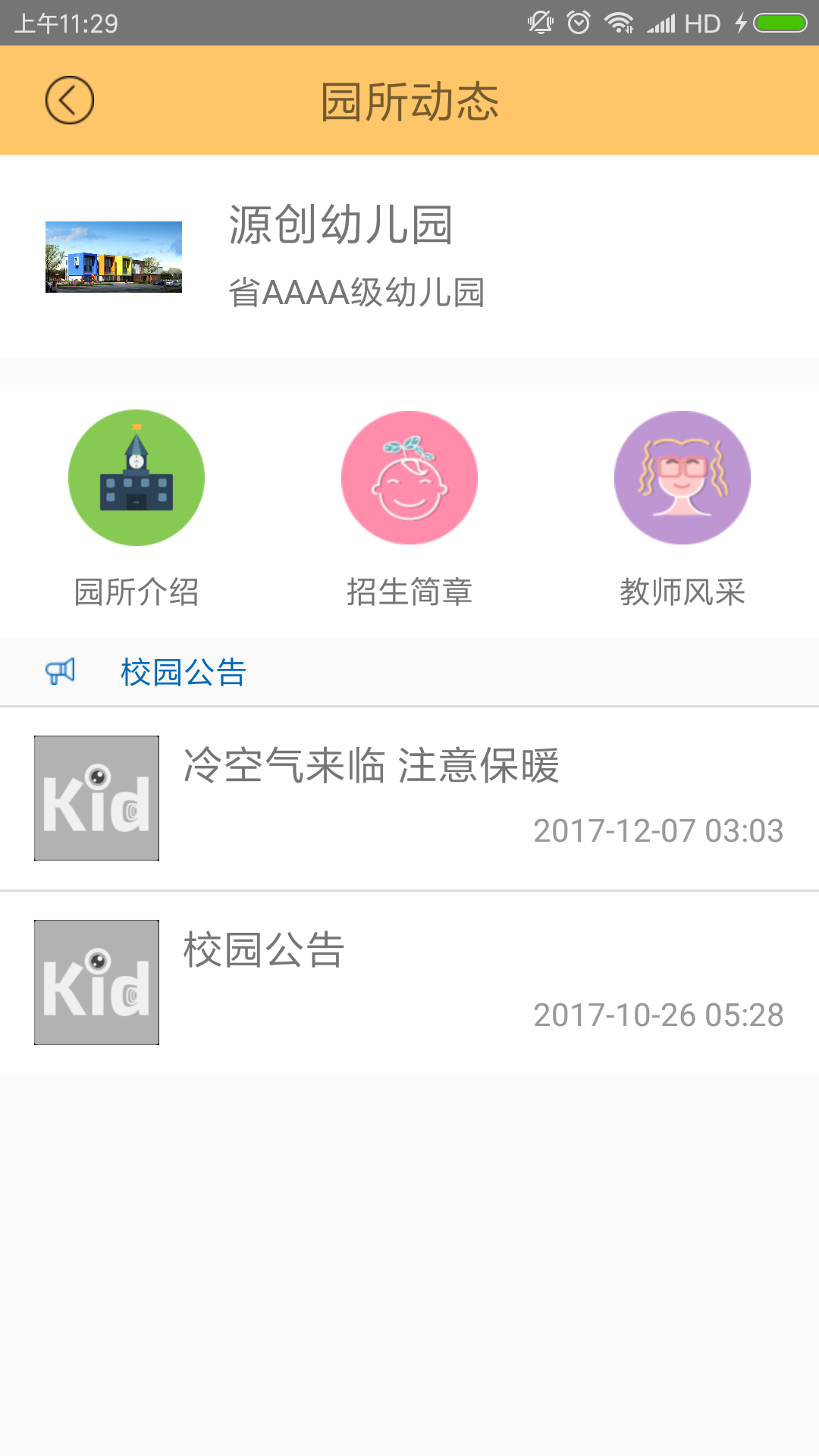Viewport: 819px width, 1456px height.
Task: Click the megaphone announcement icon
Action: click(59, 670)
